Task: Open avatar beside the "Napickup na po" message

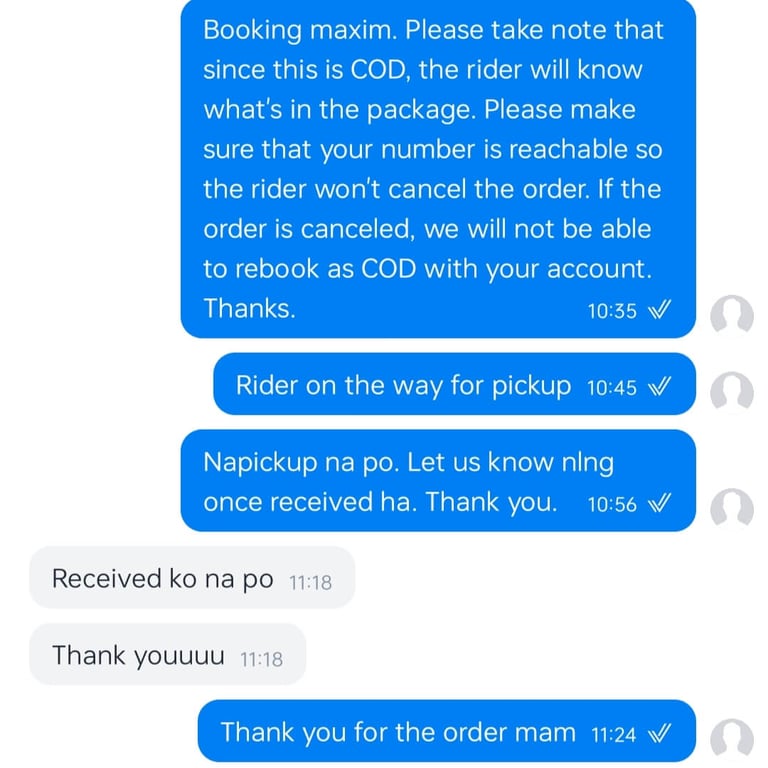Action: [x=732, y=508]
